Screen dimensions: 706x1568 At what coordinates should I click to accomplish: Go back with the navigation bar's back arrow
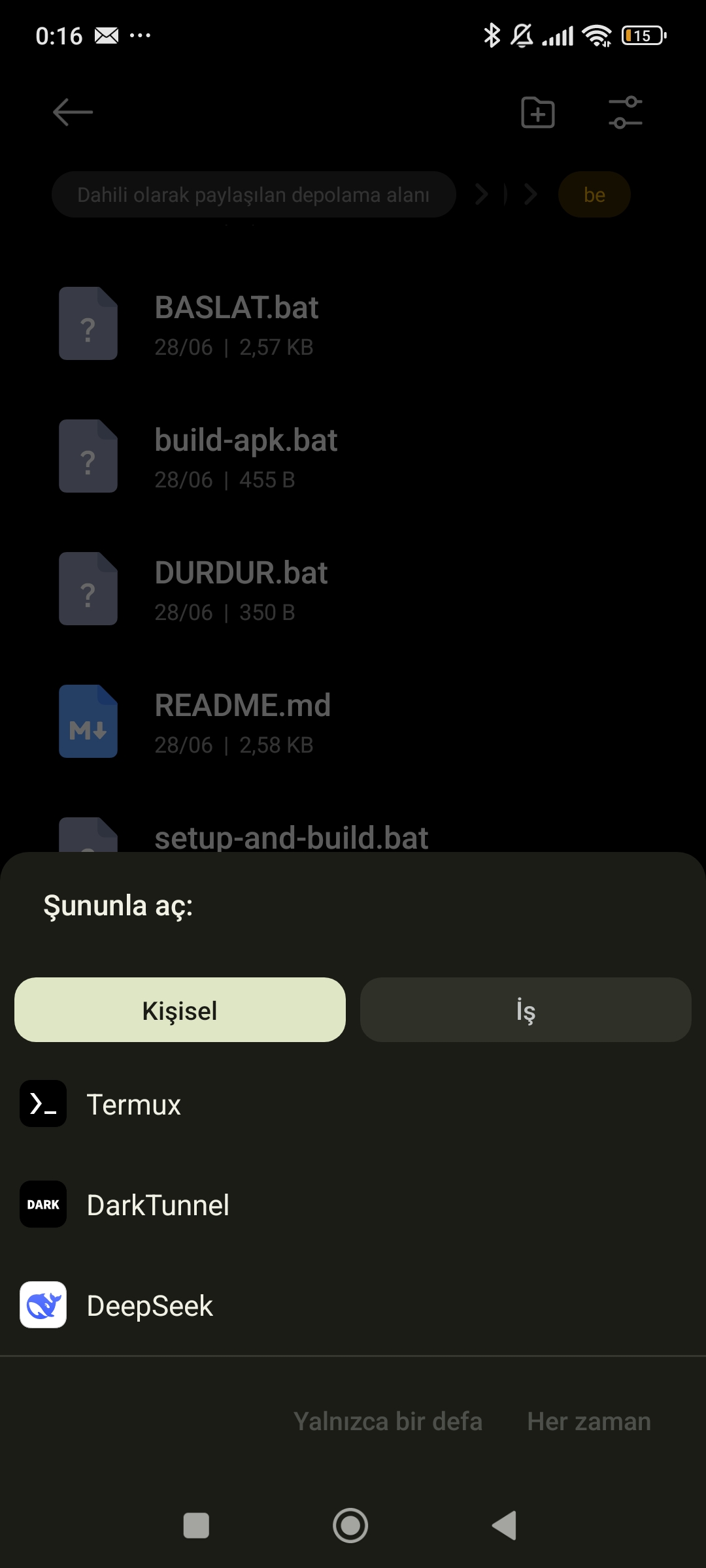505,1526
